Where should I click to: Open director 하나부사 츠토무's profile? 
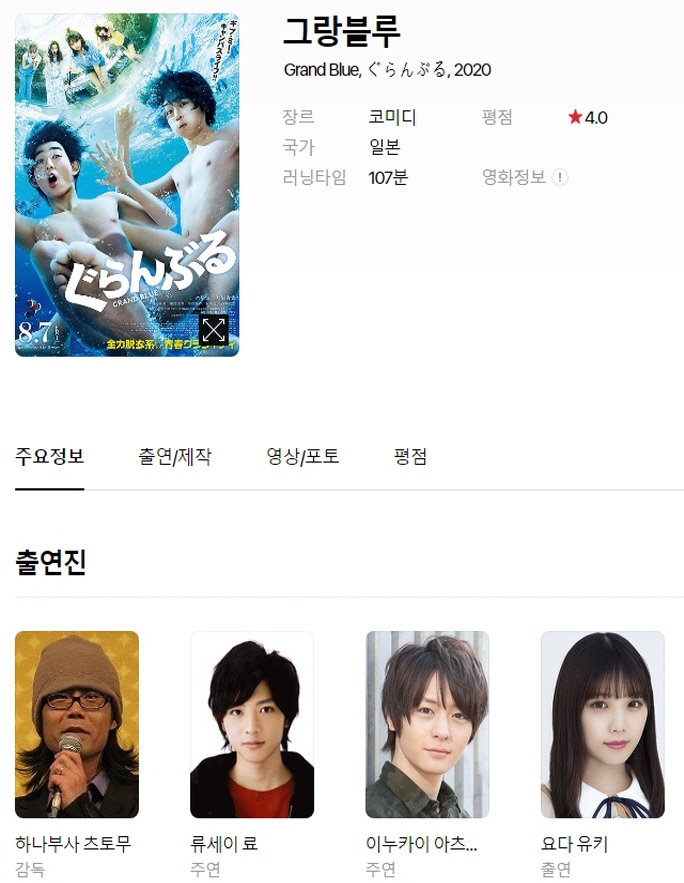[77, 724]
